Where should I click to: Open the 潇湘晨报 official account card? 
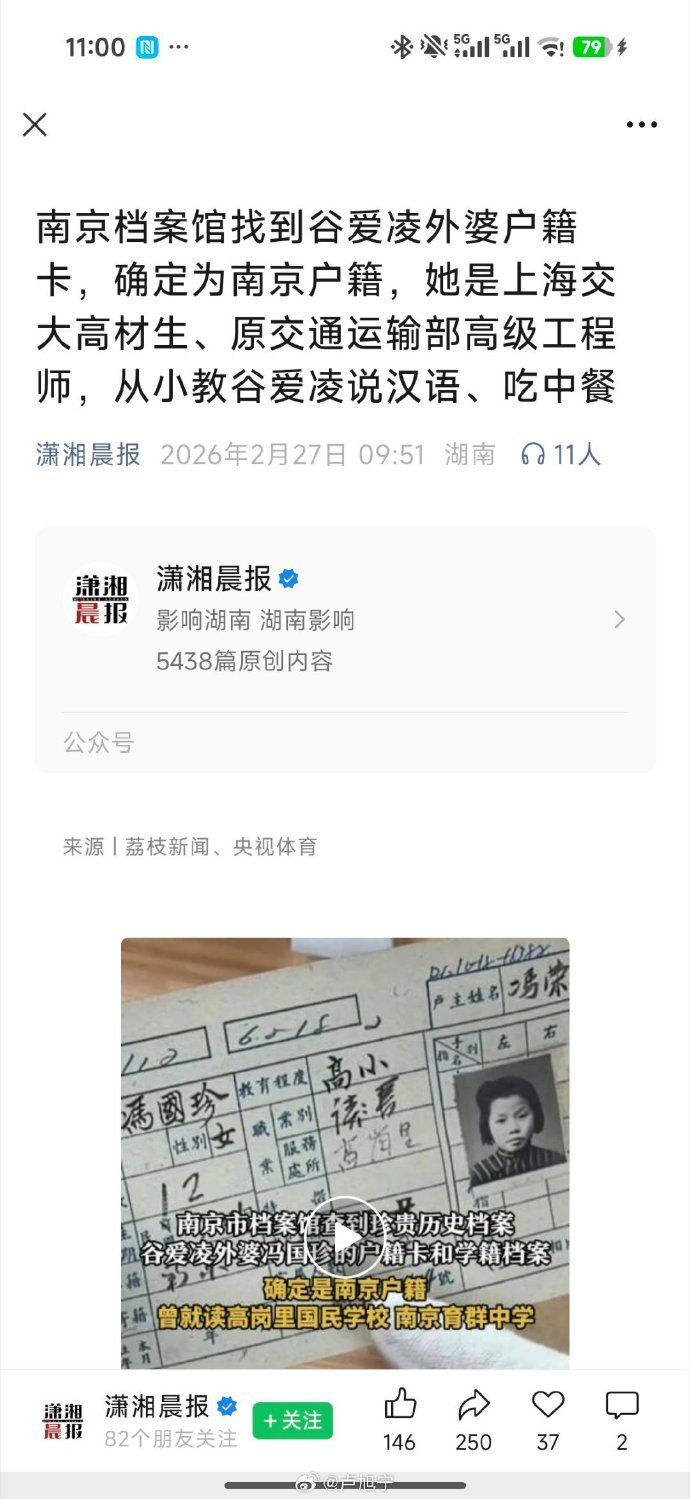(345, 619)
